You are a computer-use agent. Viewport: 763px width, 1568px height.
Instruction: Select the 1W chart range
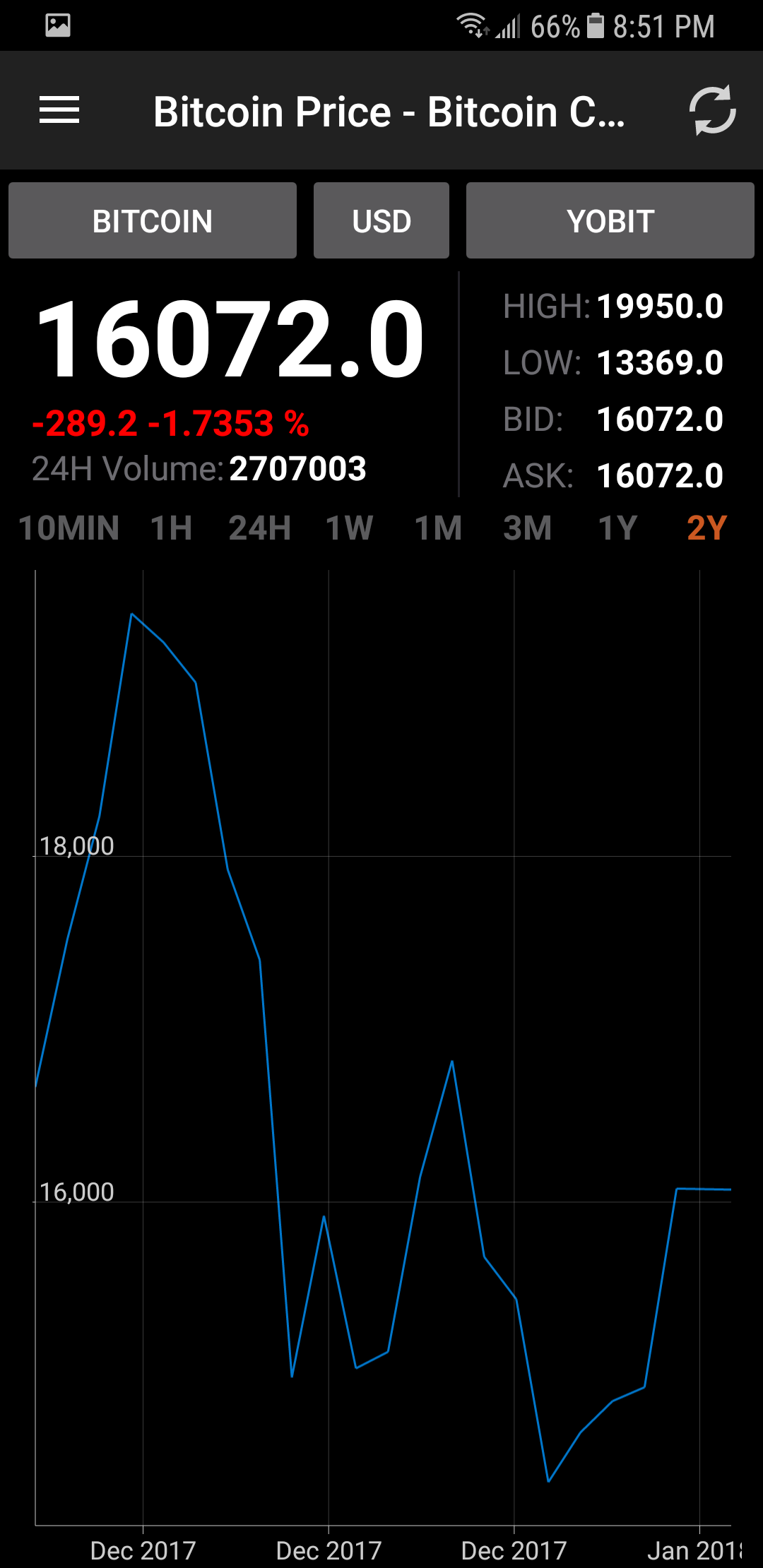pyautogui.click(x=350, y=528)
